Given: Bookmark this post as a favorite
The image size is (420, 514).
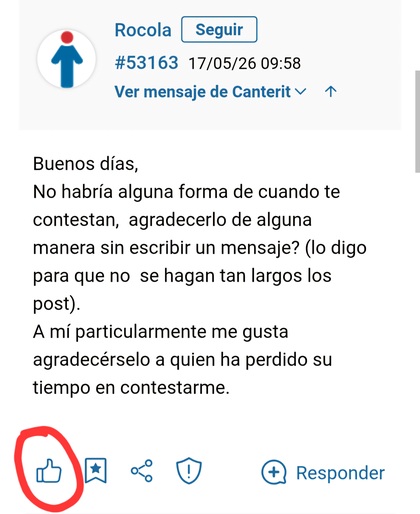Looking at the screenshot, I should 96,470.
